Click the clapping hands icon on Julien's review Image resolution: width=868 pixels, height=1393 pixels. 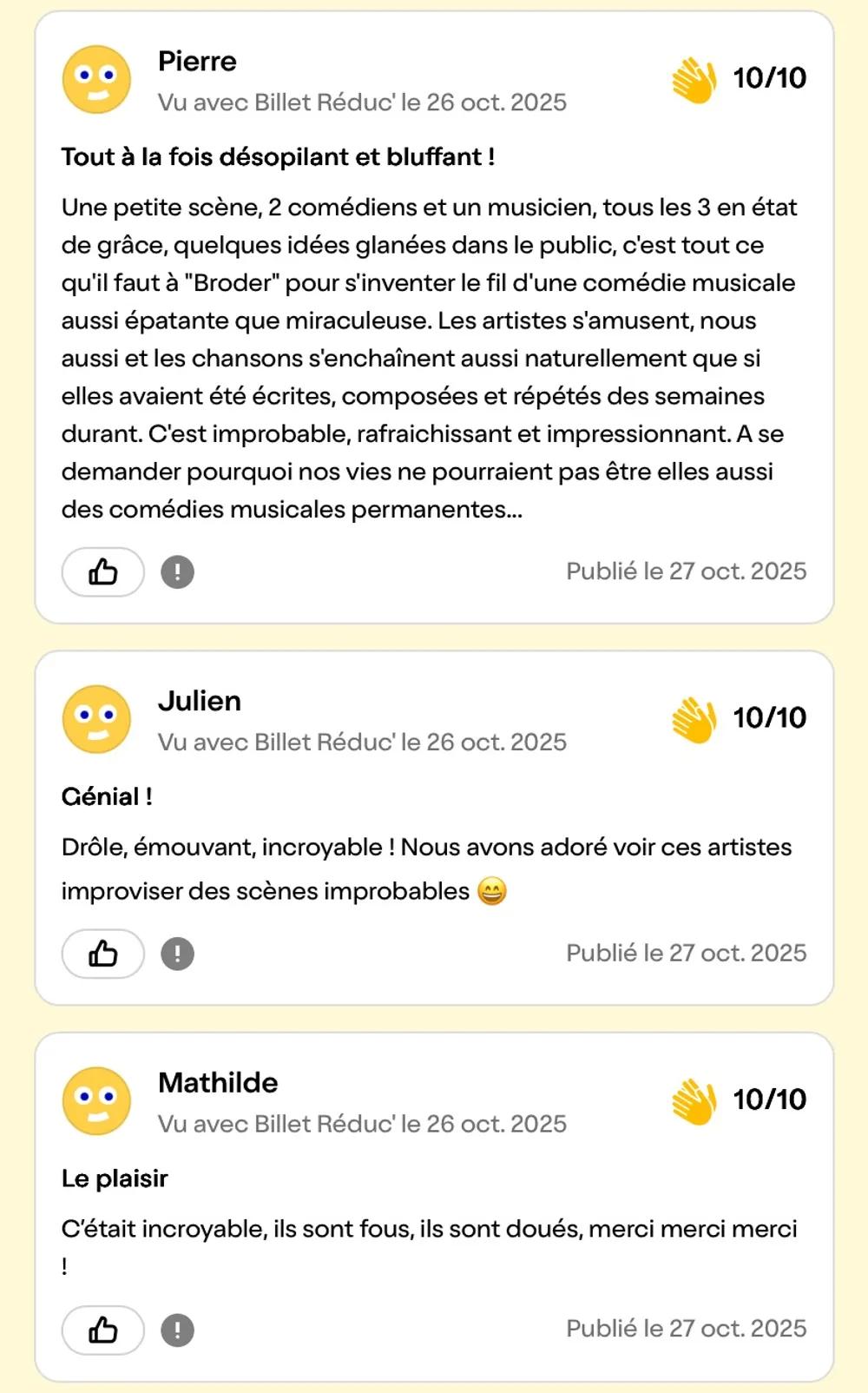pos(692,717)
